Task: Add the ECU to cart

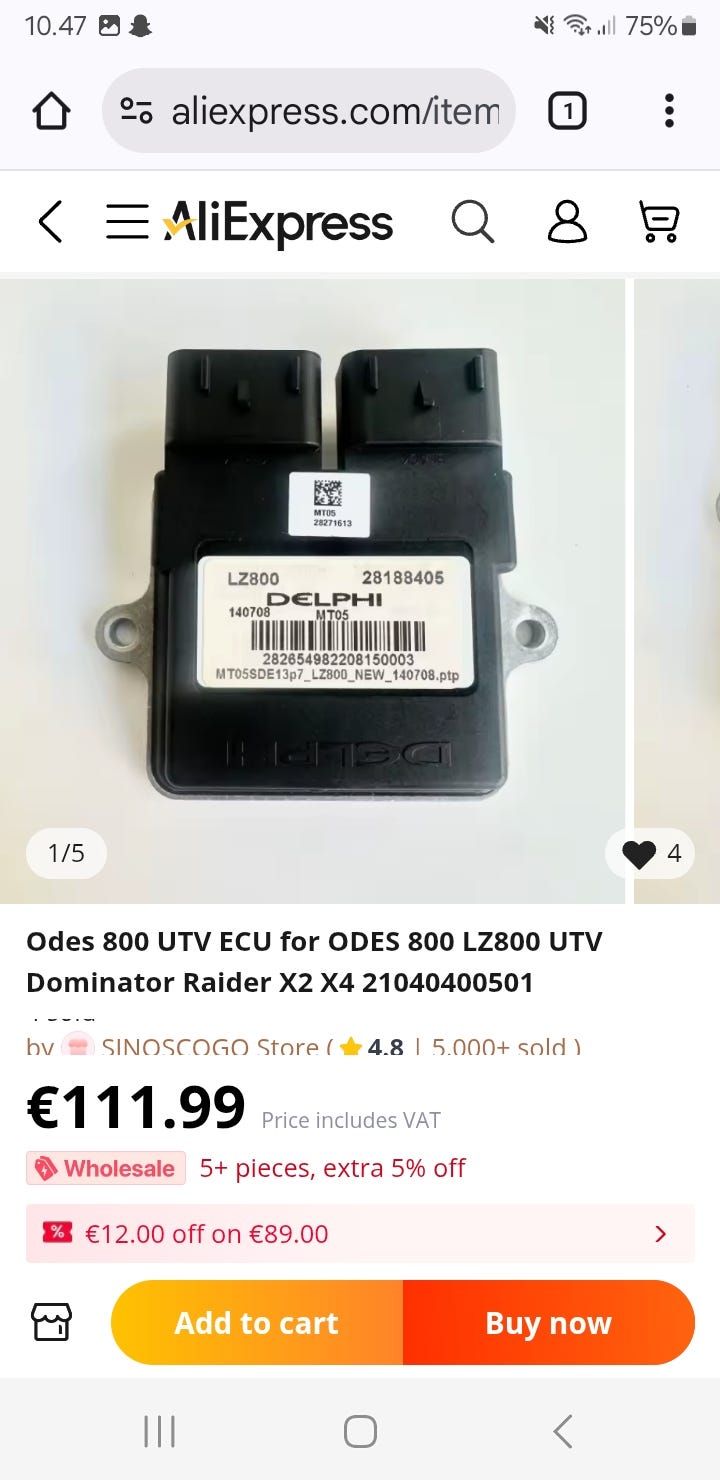Action: pyautogui.click(x=257, y=1323)
